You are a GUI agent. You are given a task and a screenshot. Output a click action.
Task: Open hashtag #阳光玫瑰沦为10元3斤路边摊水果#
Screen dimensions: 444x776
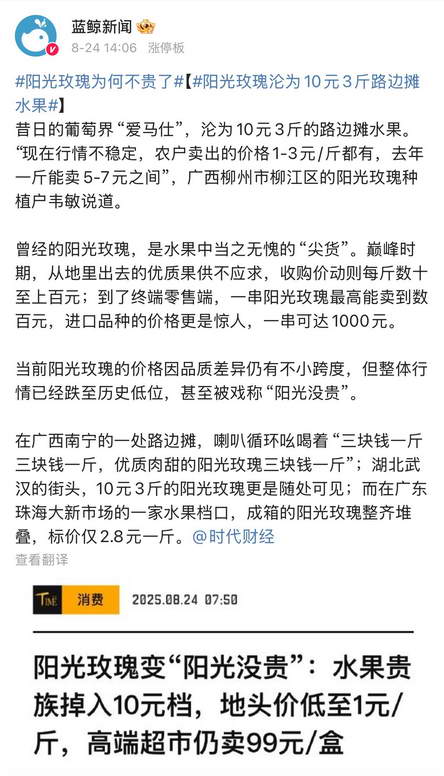[x=218, y=93]
